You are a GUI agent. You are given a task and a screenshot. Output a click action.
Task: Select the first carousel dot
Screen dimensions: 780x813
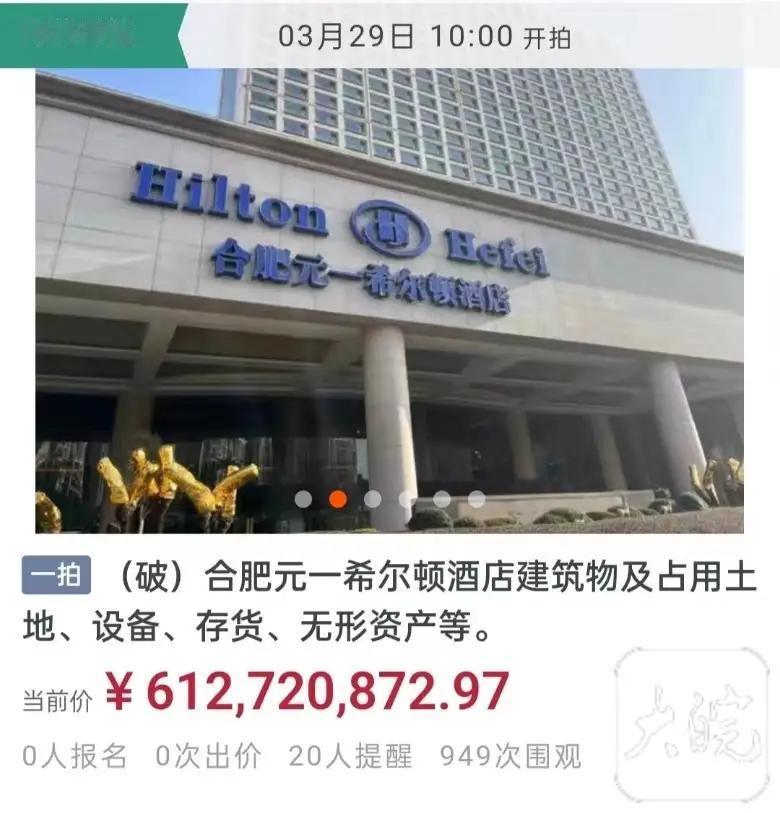tap(302, 497)
